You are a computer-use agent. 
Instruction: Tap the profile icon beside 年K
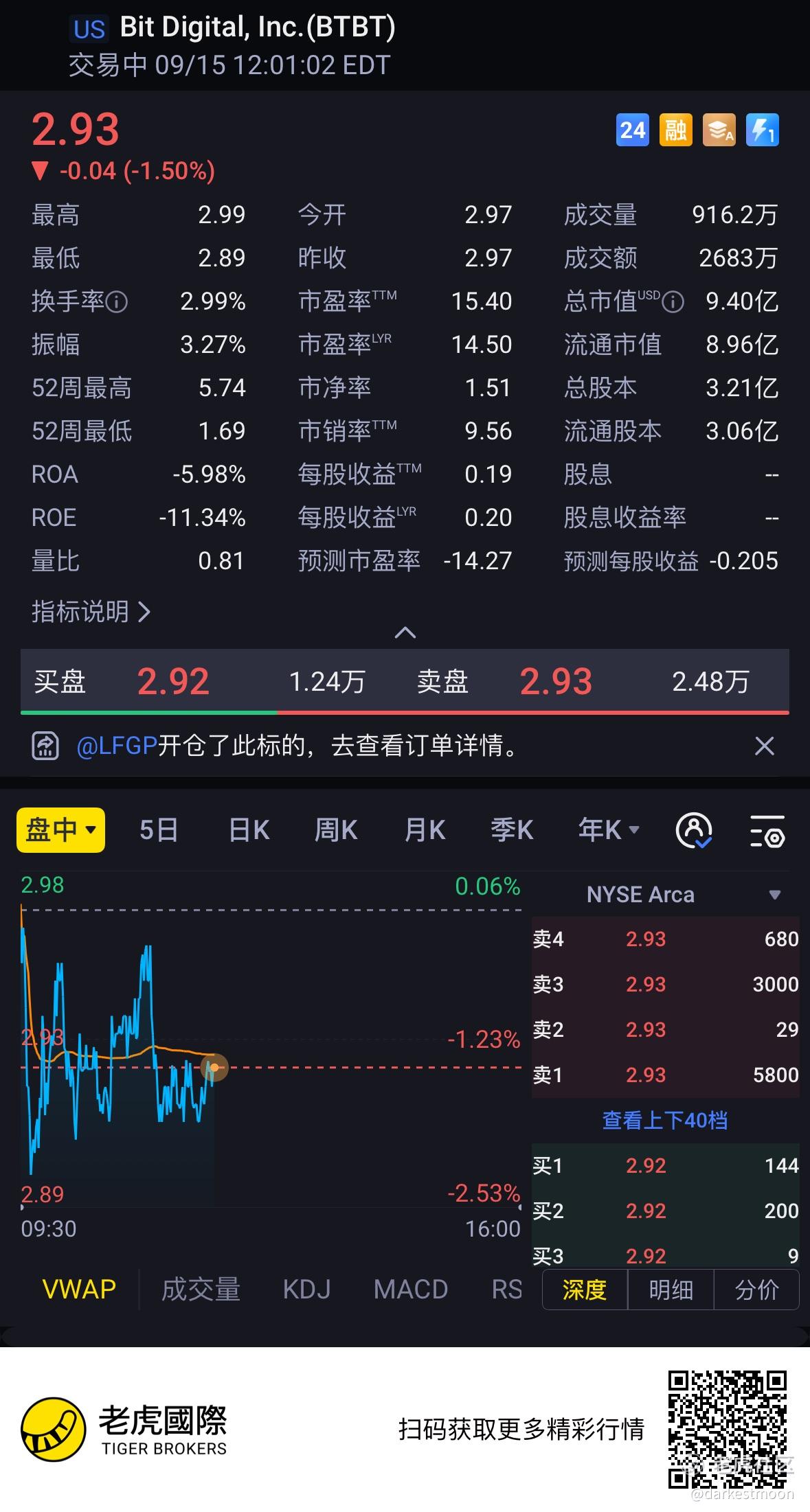pos(694,831)
